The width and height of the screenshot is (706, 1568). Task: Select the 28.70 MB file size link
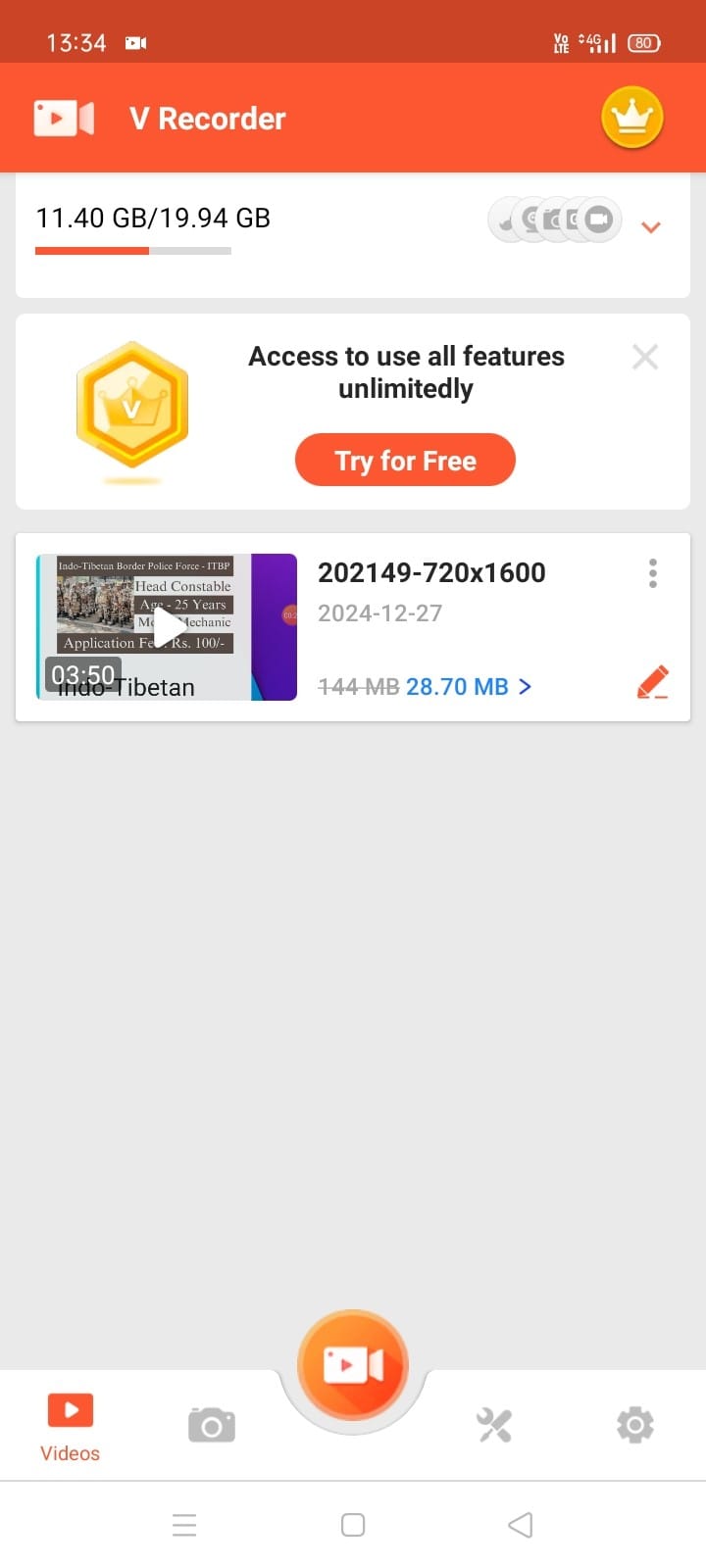[457, 686]
